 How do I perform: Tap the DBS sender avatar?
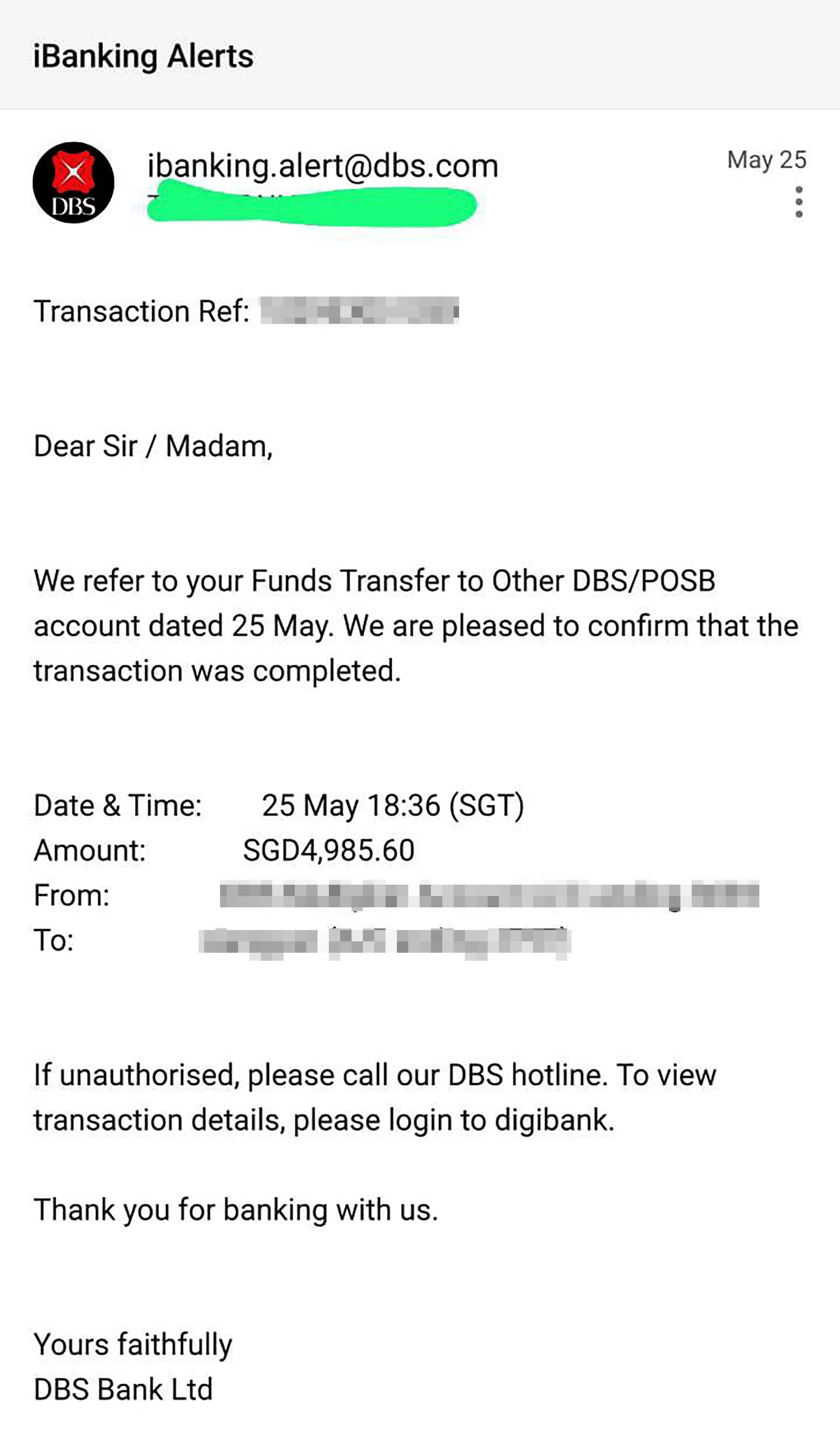tap(73, 183)
